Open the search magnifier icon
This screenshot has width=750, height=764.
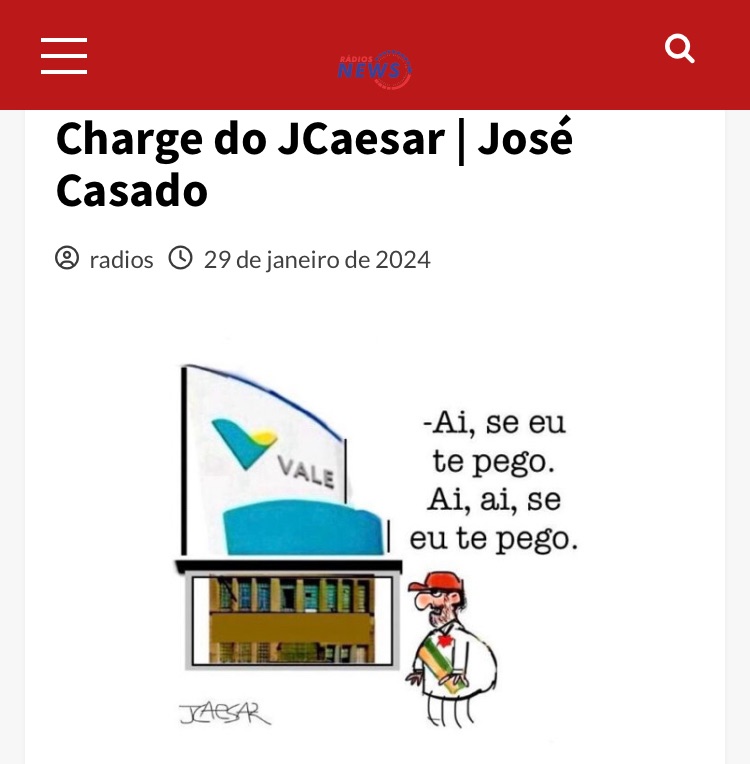click(x=680, y=48)
